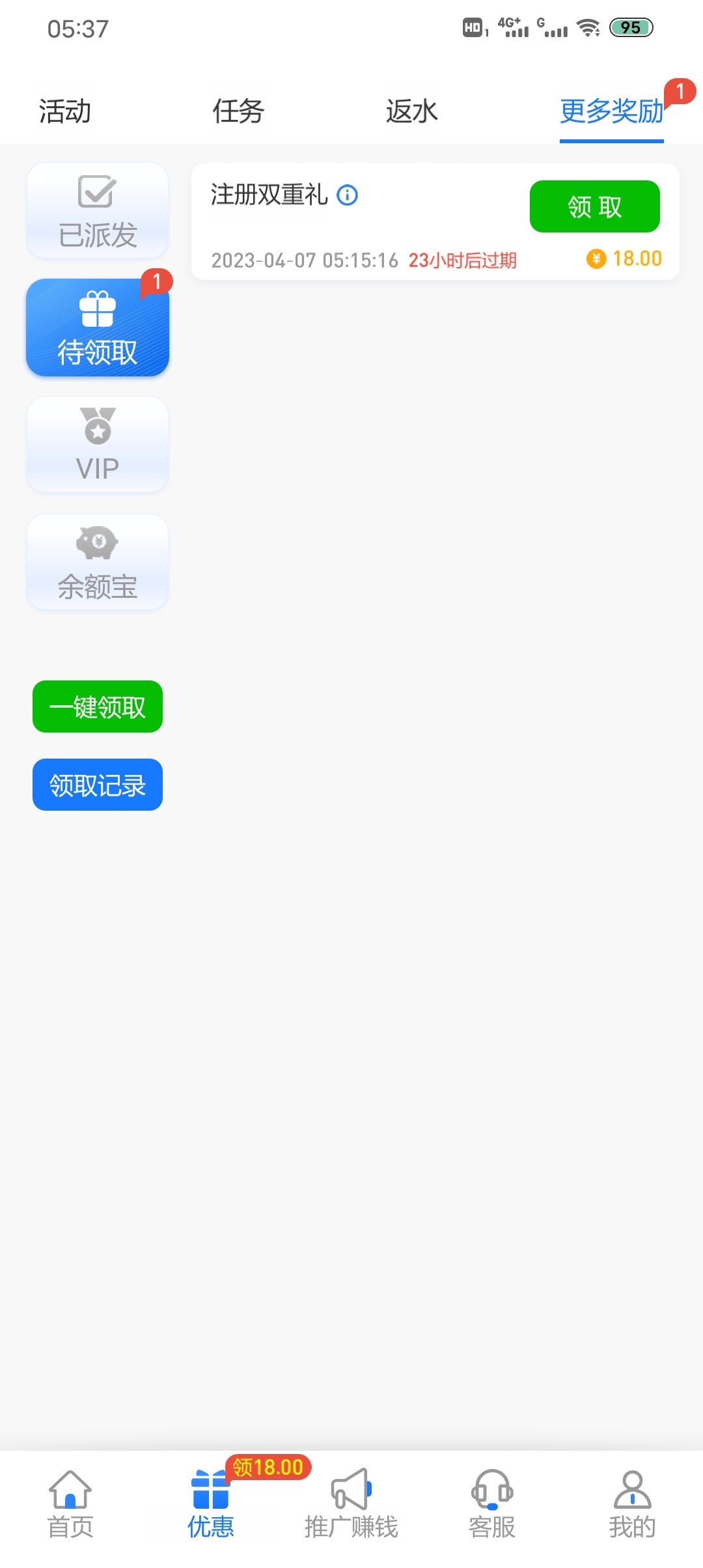The height and width of the screenshot is (1568, 703).
Task: Tap the 推广赚钱 megaphone icon
Action: [351, 1491]
